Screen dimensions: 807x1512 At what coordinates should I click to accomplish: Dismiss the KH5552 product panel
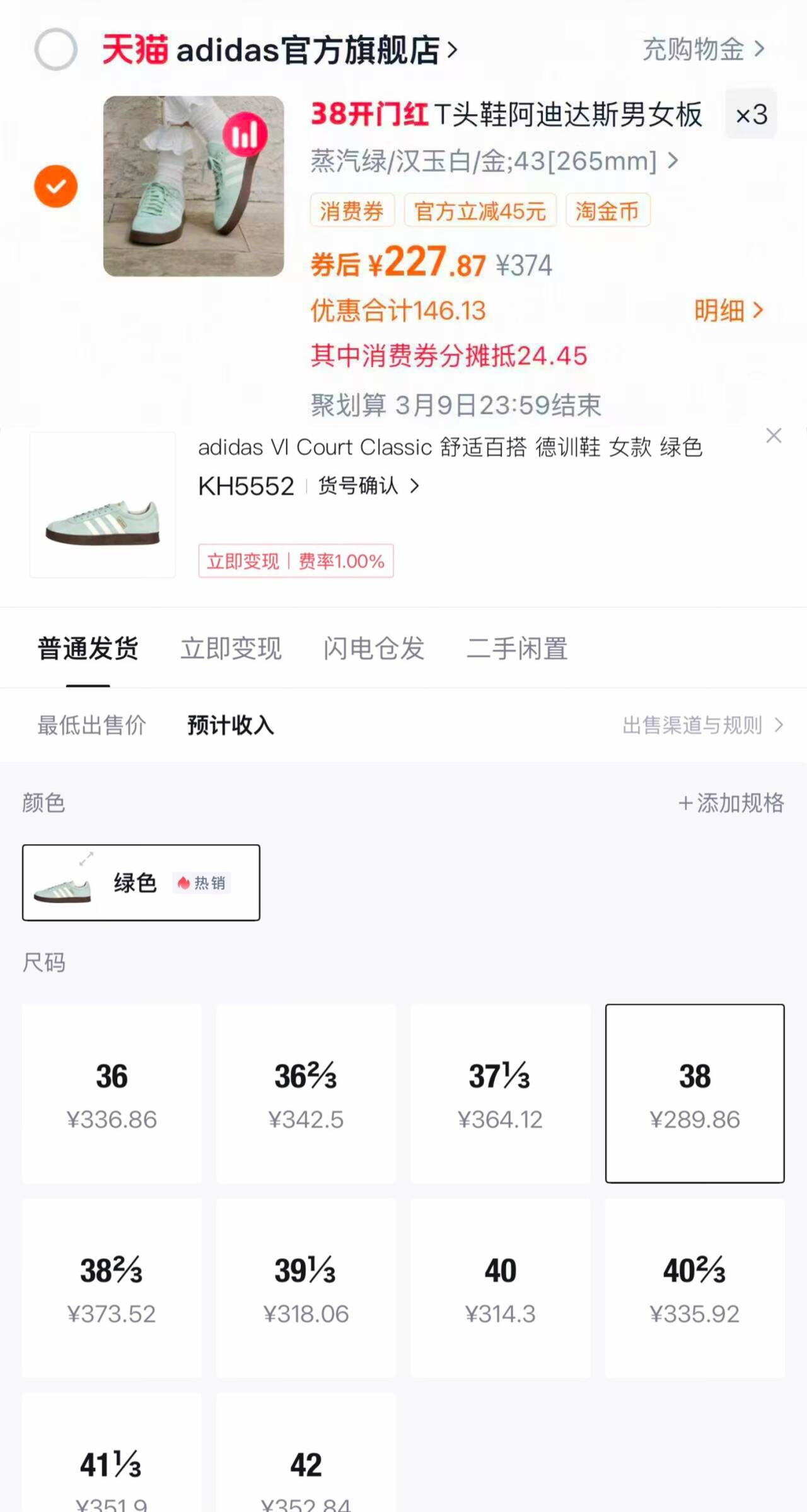point(774,436)
